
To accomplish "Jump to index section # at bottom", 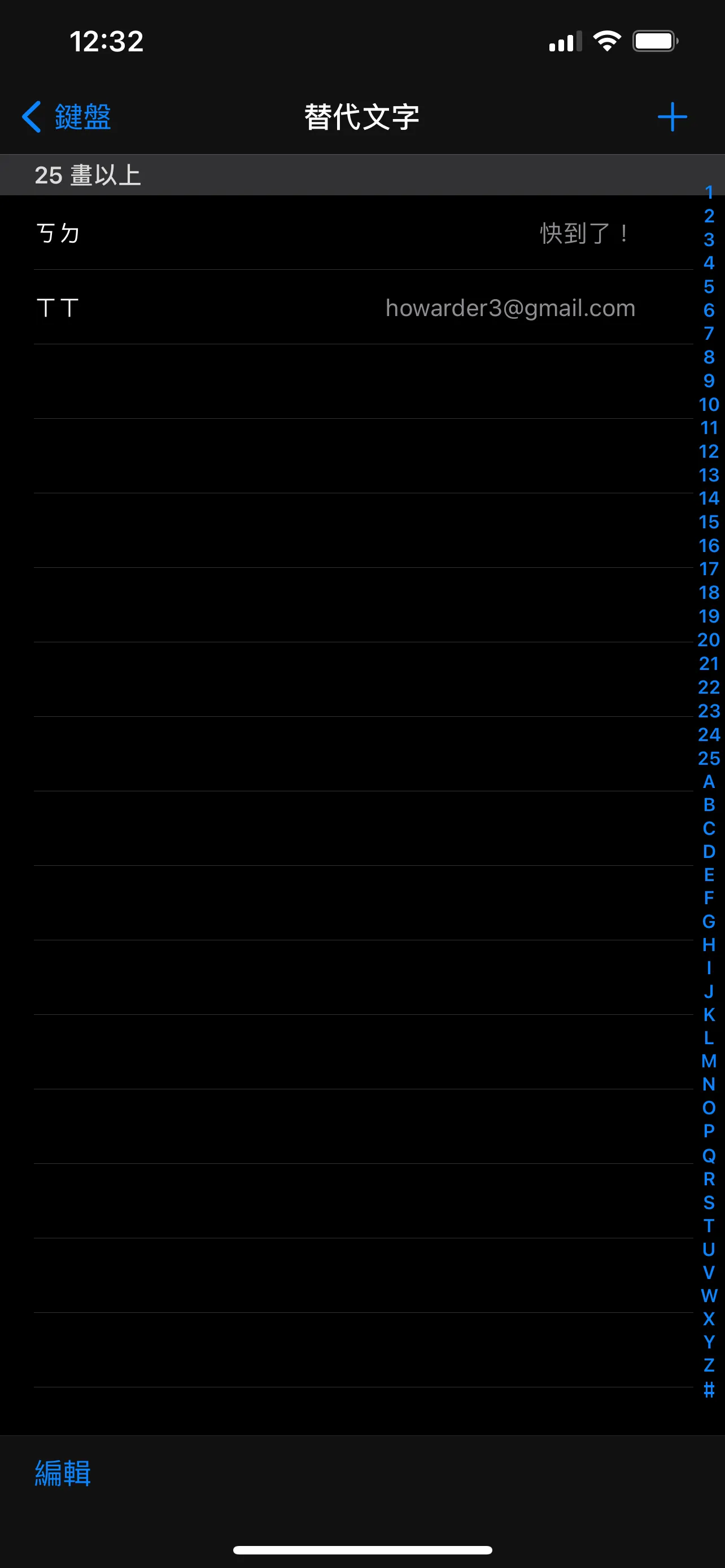I will (x=709, y=1389).
